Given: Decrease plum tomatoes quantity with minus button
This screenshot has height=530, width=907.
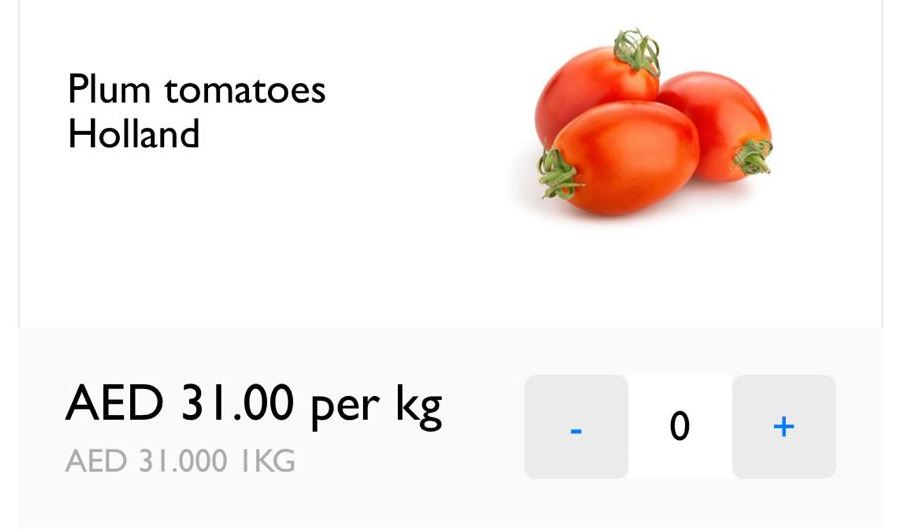Looking at the screenshot, I should (x=576, y=427).
